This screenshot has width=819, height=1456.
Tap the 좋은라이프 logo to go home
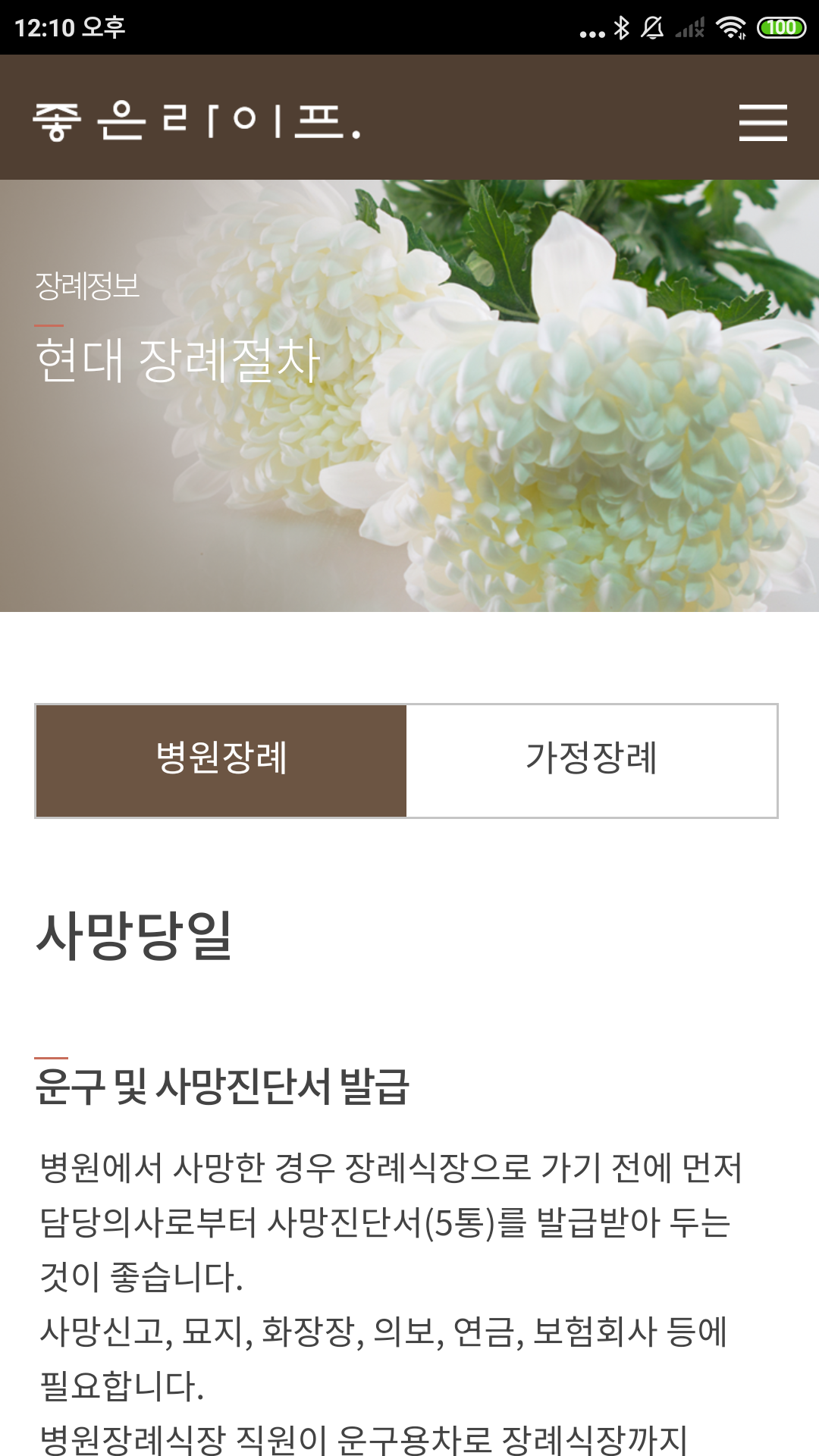(x=196, y=121)
